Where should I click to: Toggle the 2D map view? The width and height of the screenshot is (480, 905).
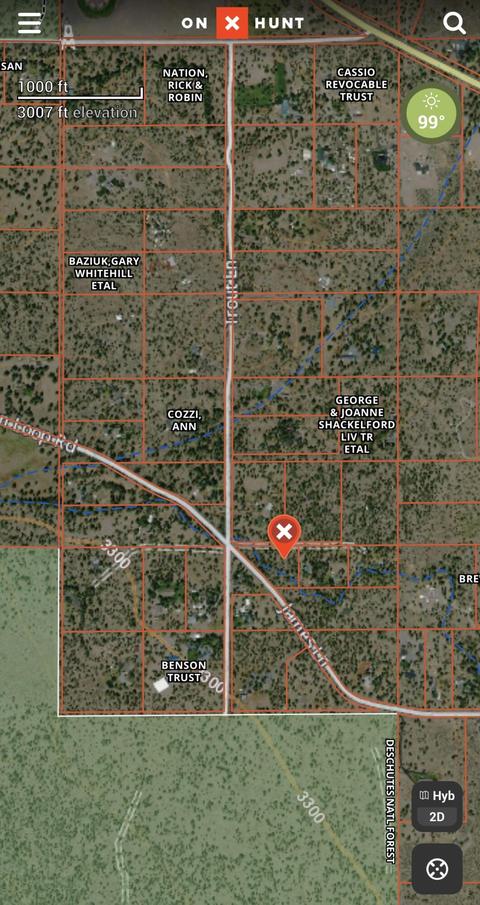coord(437,817)
